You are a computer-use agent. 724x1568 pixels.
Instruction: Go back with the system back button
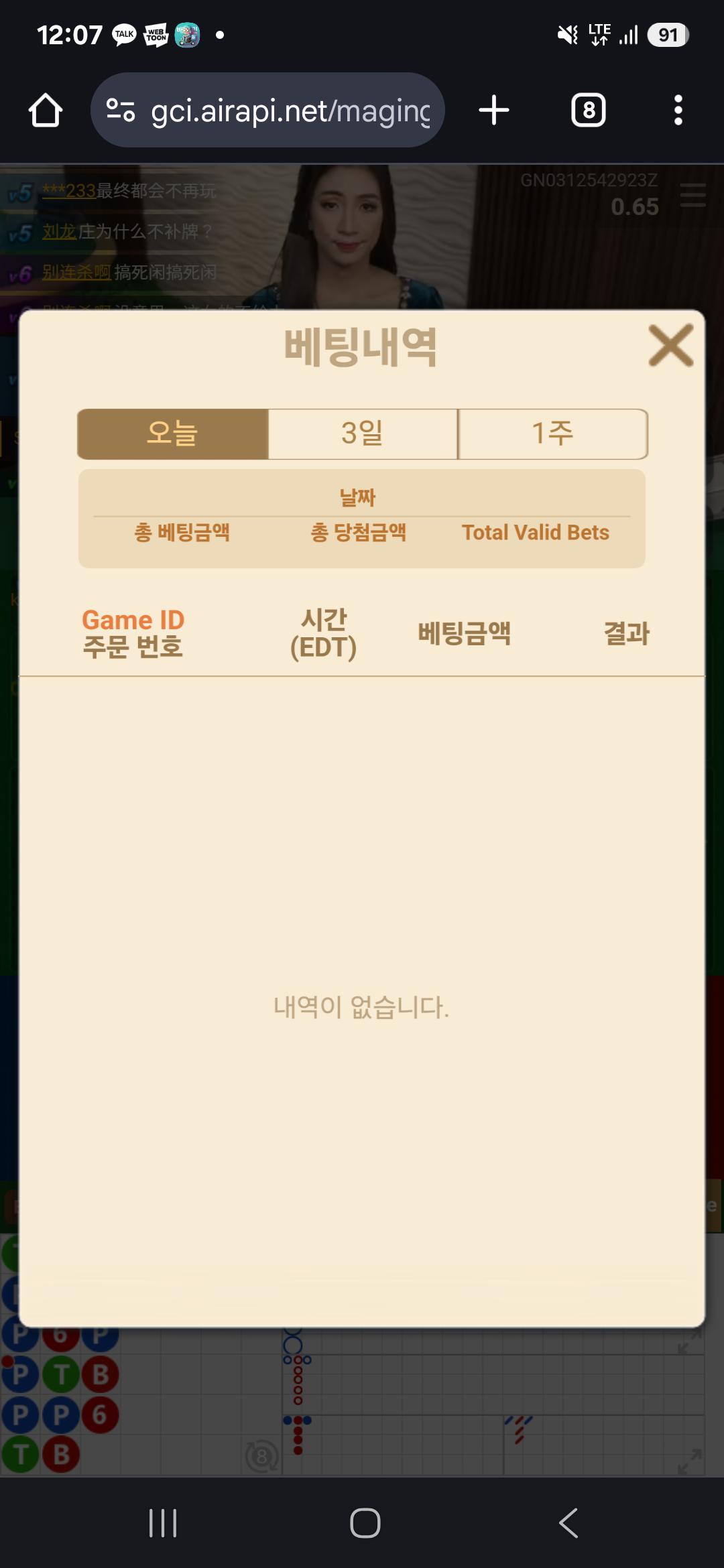tap(568, 1523)
